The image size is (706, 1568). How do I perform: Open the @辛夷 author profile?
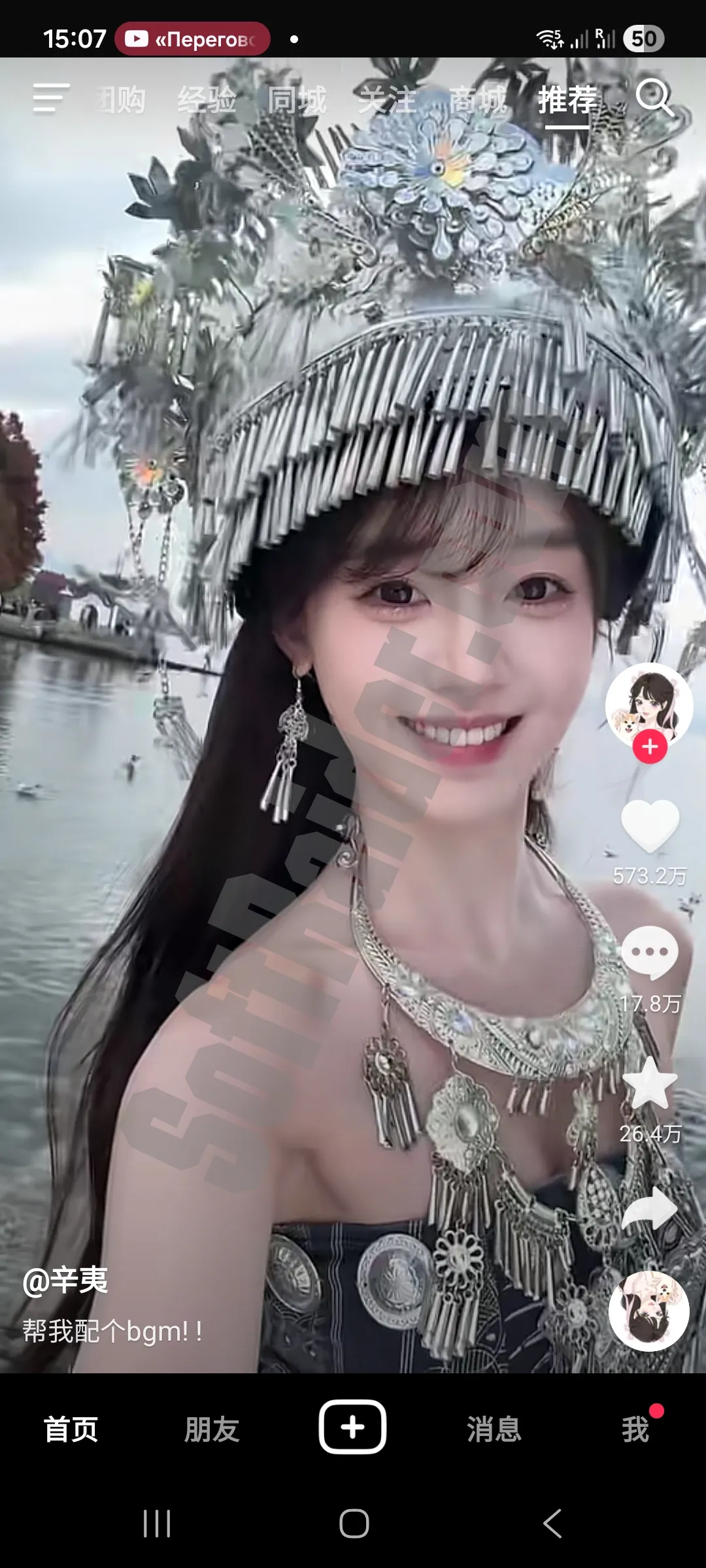[65, 1280]
